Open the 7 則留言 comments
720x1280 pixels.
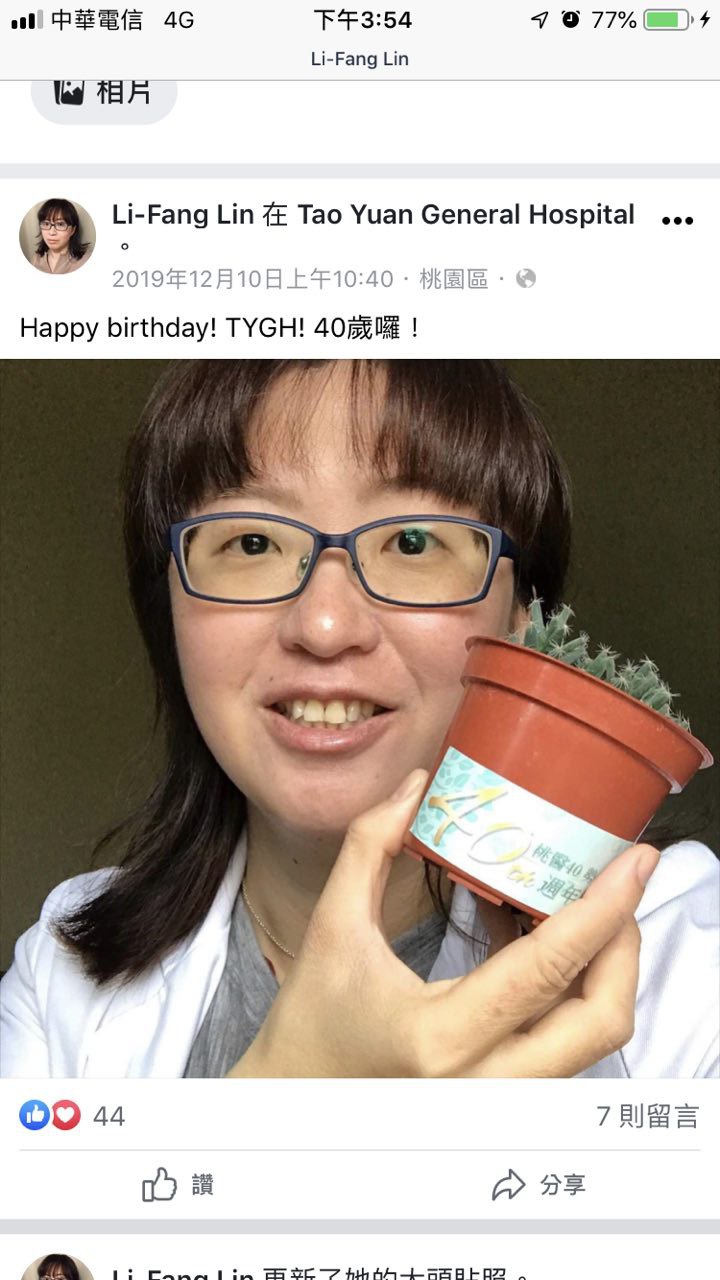[x=647, y=1116]
